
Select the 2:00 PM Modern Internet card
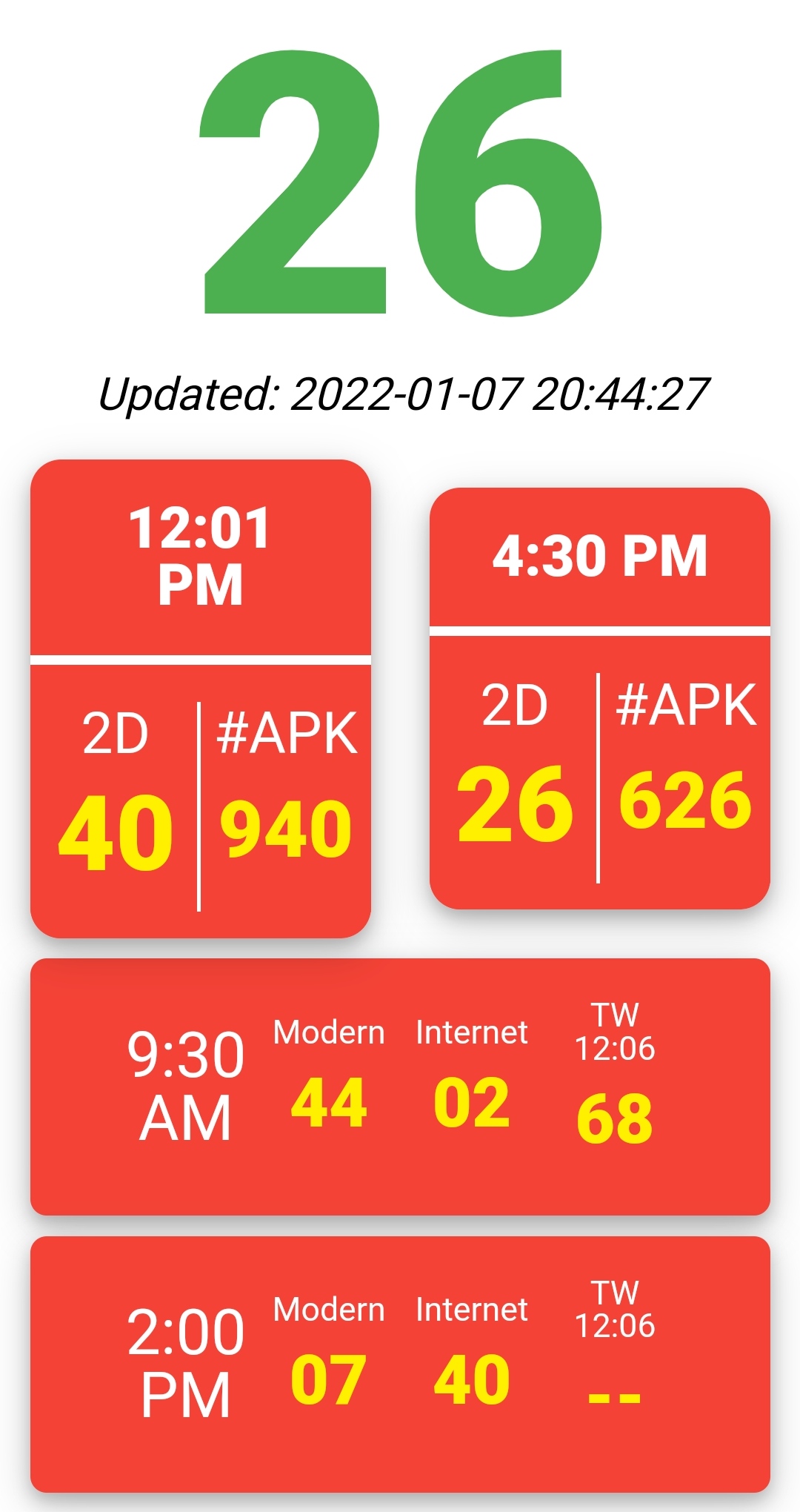point(400,1364)
